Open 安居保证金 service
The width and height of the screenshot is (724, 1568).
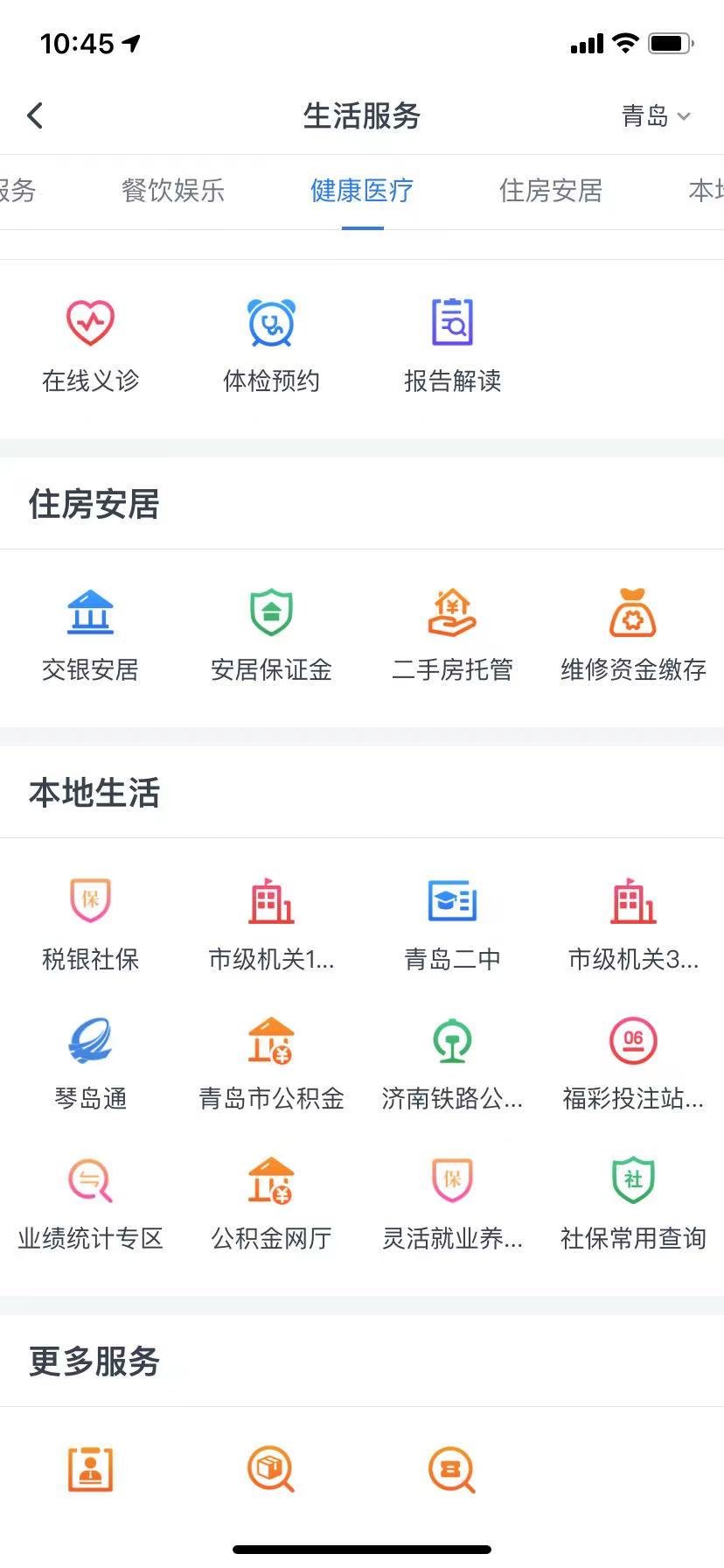tap(271, 633)
